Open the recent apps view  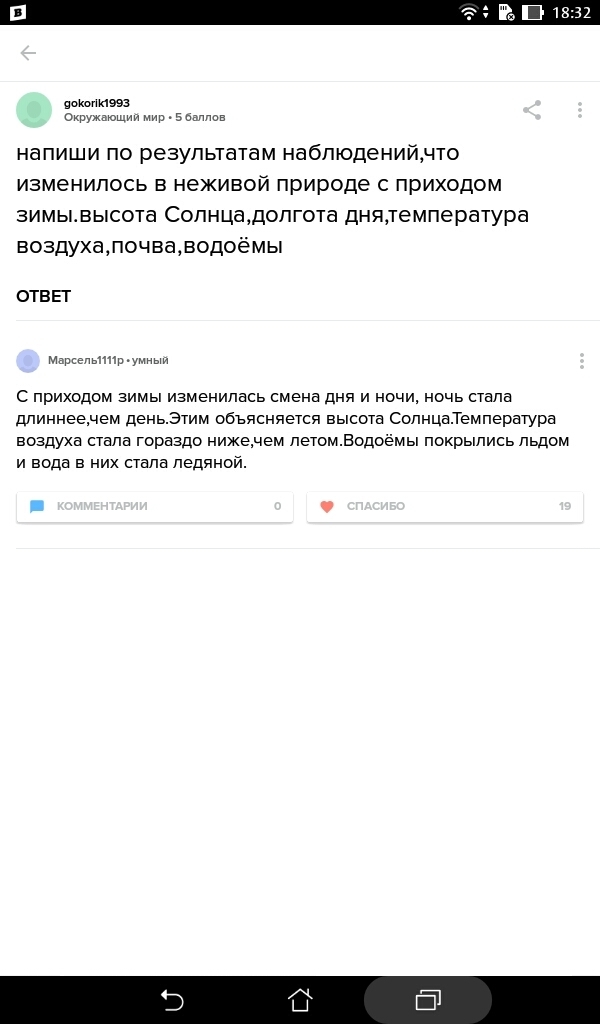[x=428, y=999]
